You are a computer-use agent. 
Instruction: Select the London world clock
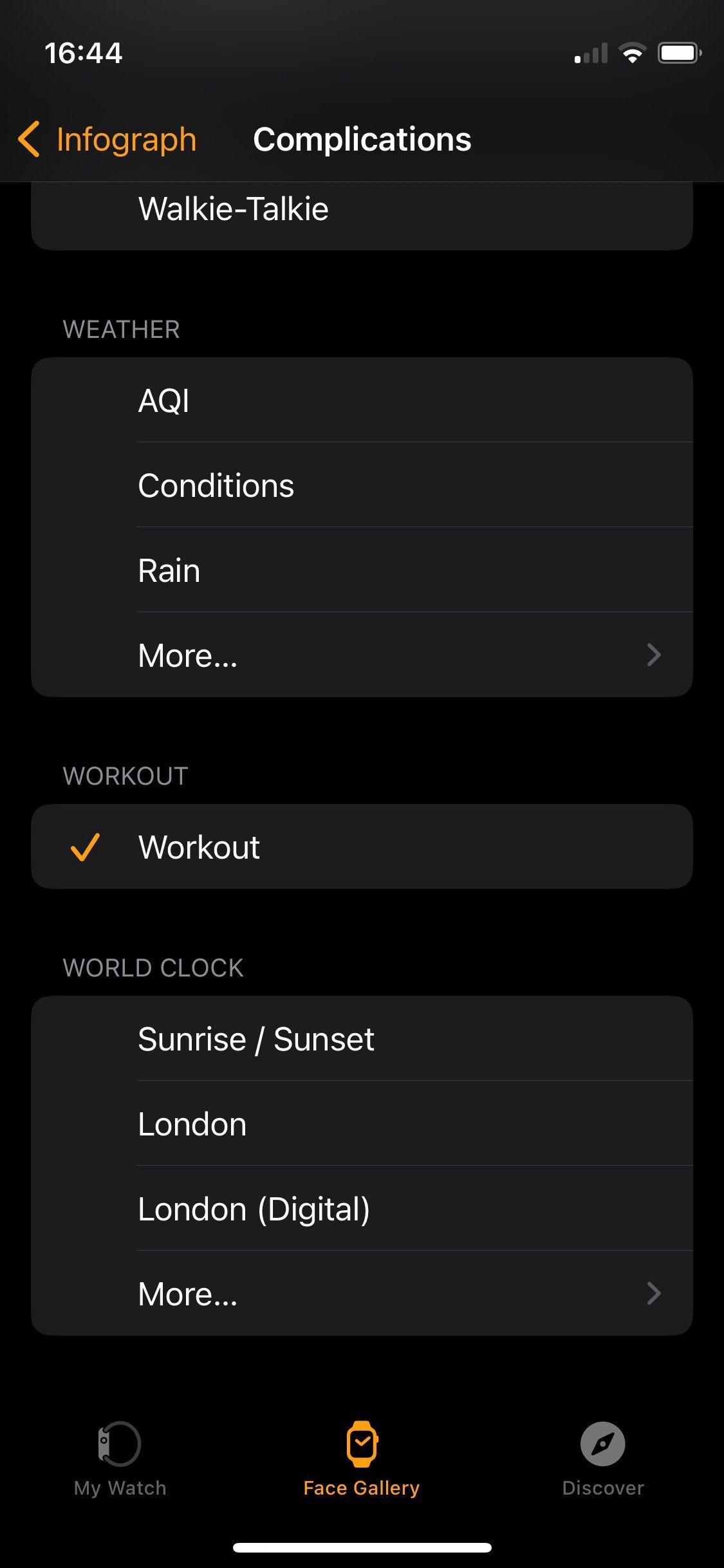point(362,1124)
